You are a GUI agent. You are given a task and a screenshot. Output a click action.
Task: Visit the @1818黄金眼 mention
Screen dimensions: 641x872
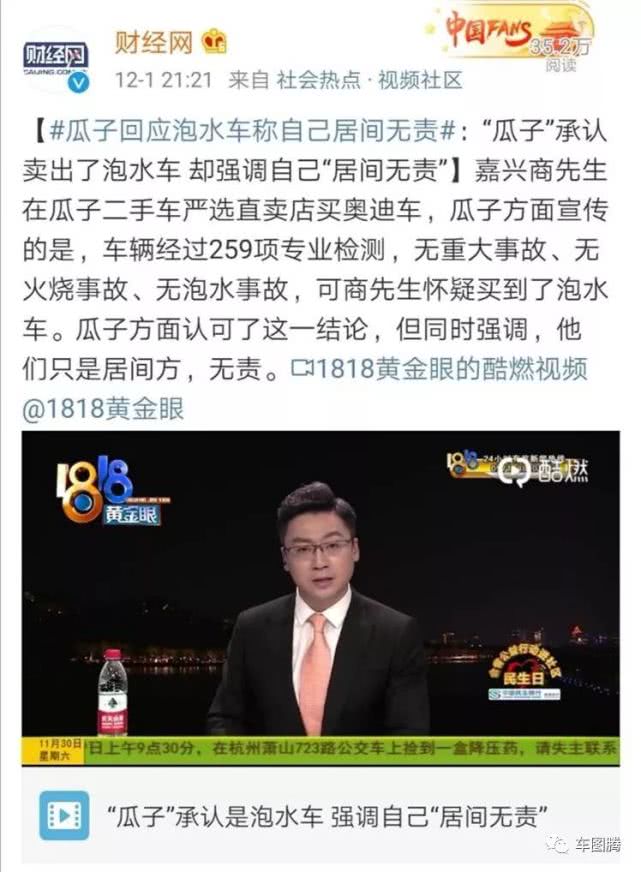(x=103, y=409)
